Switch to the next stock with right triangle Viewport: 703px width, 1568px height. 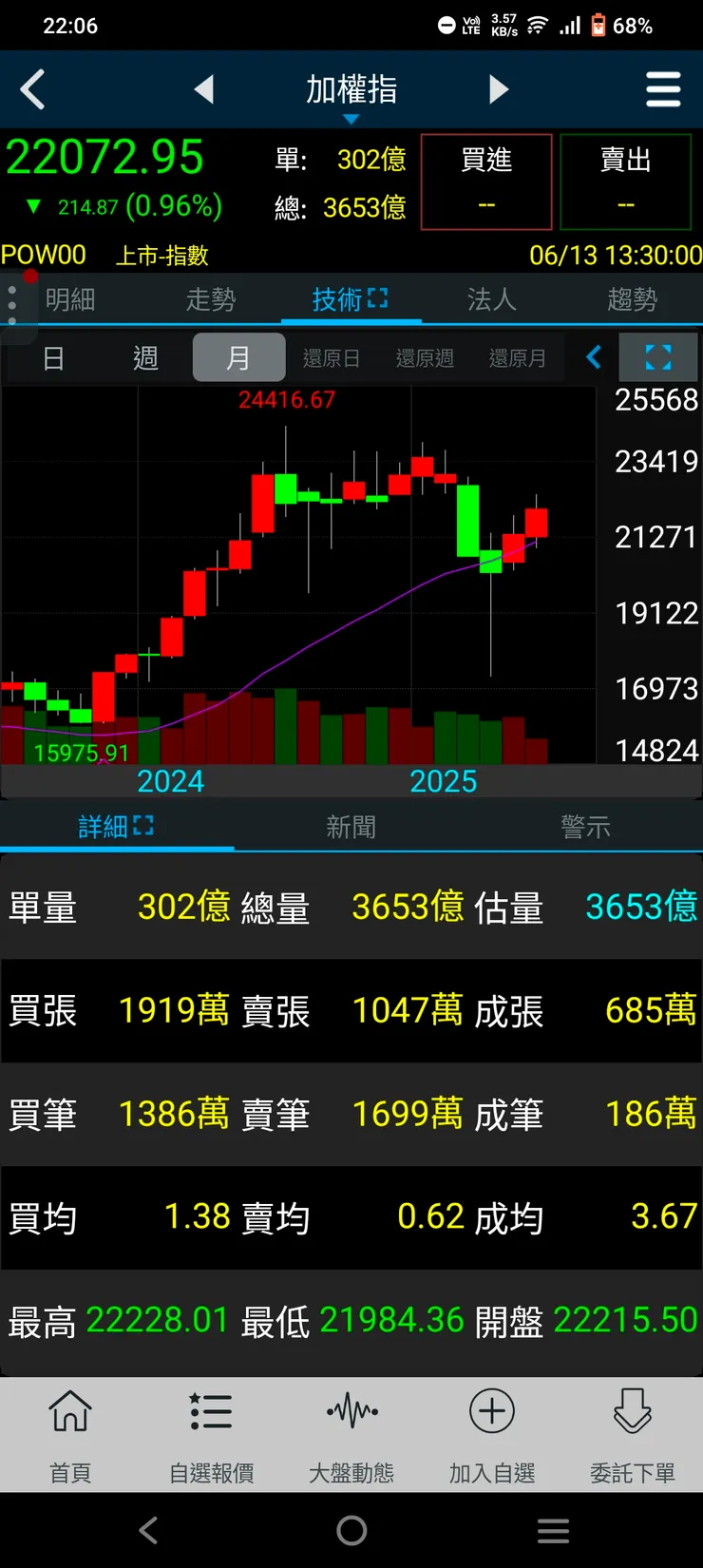(x=499, y=89)
